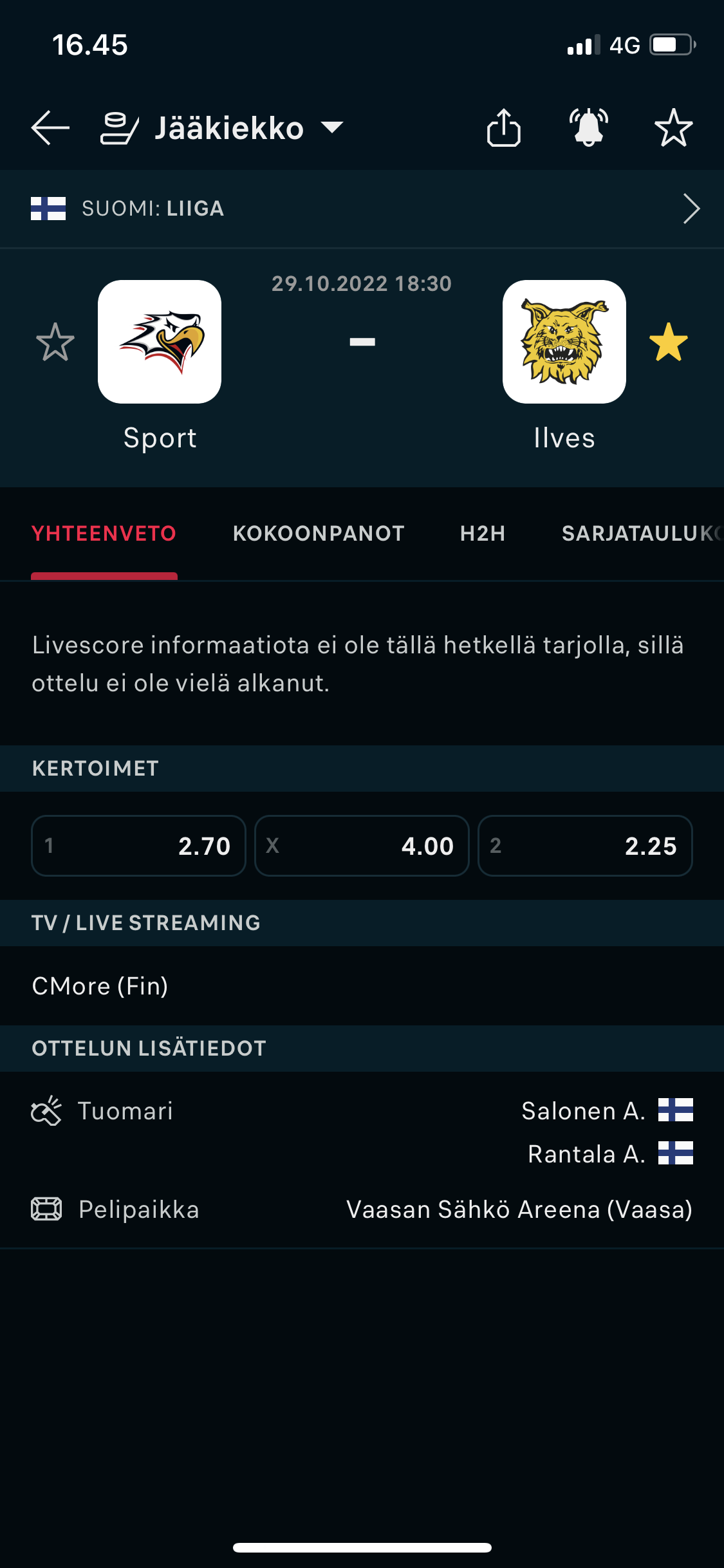Toggle match notifications bell

[x=588, y=127]
